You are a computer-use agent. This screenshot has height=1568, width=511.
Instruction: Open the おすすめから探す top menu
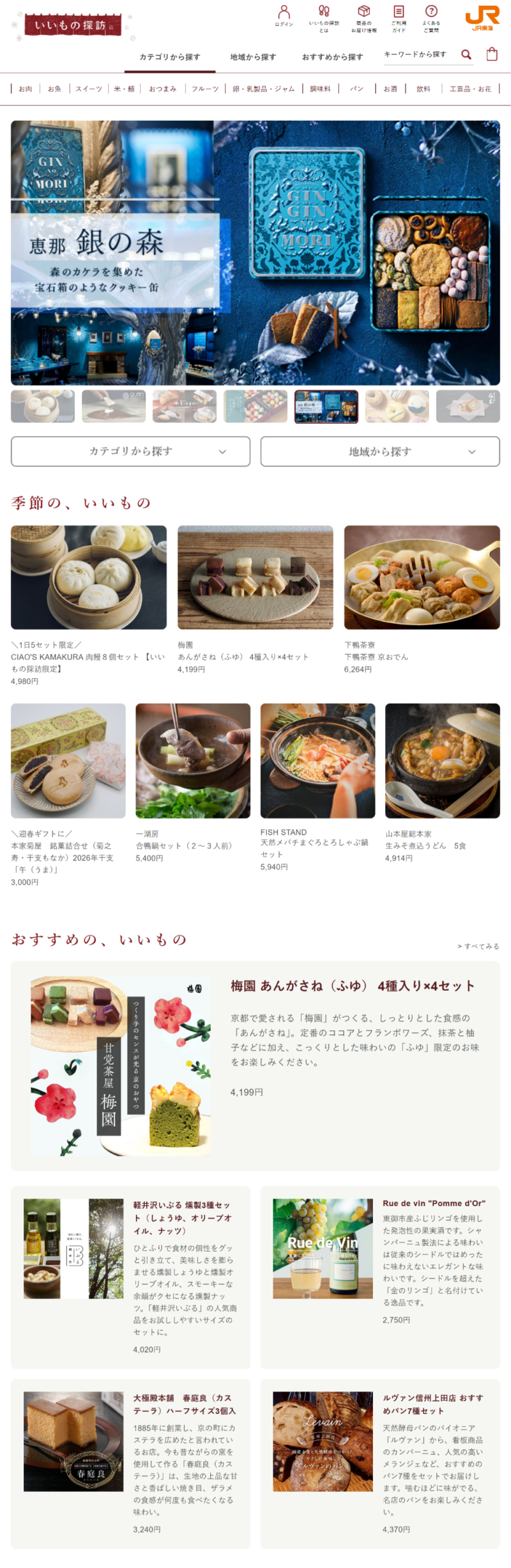(332, 57)
